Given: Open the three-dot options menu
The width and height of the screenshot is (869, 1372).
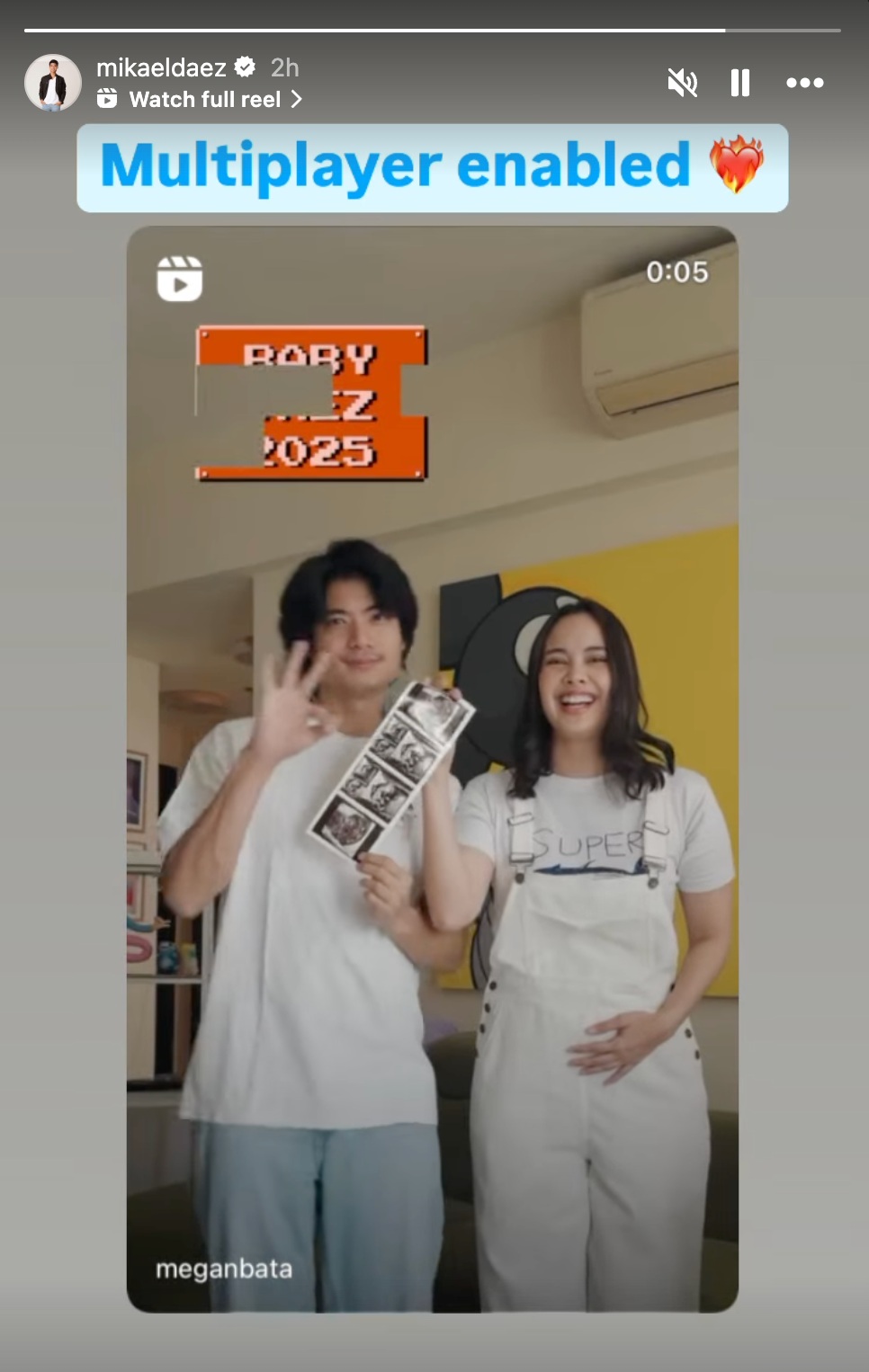Looking at the screenshot, I should pyautogui.click(x=804, y=83).
